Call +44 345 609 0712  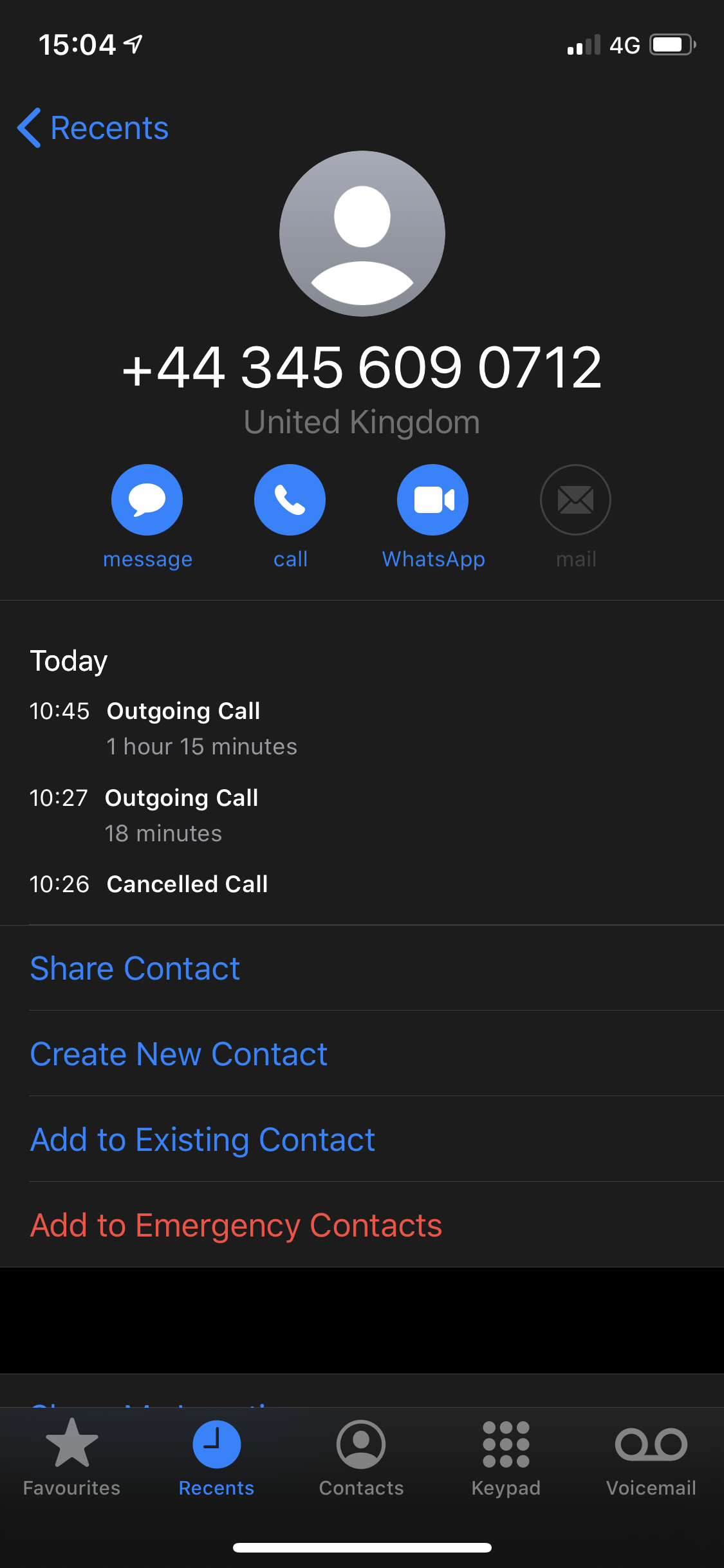click(290, 499)
